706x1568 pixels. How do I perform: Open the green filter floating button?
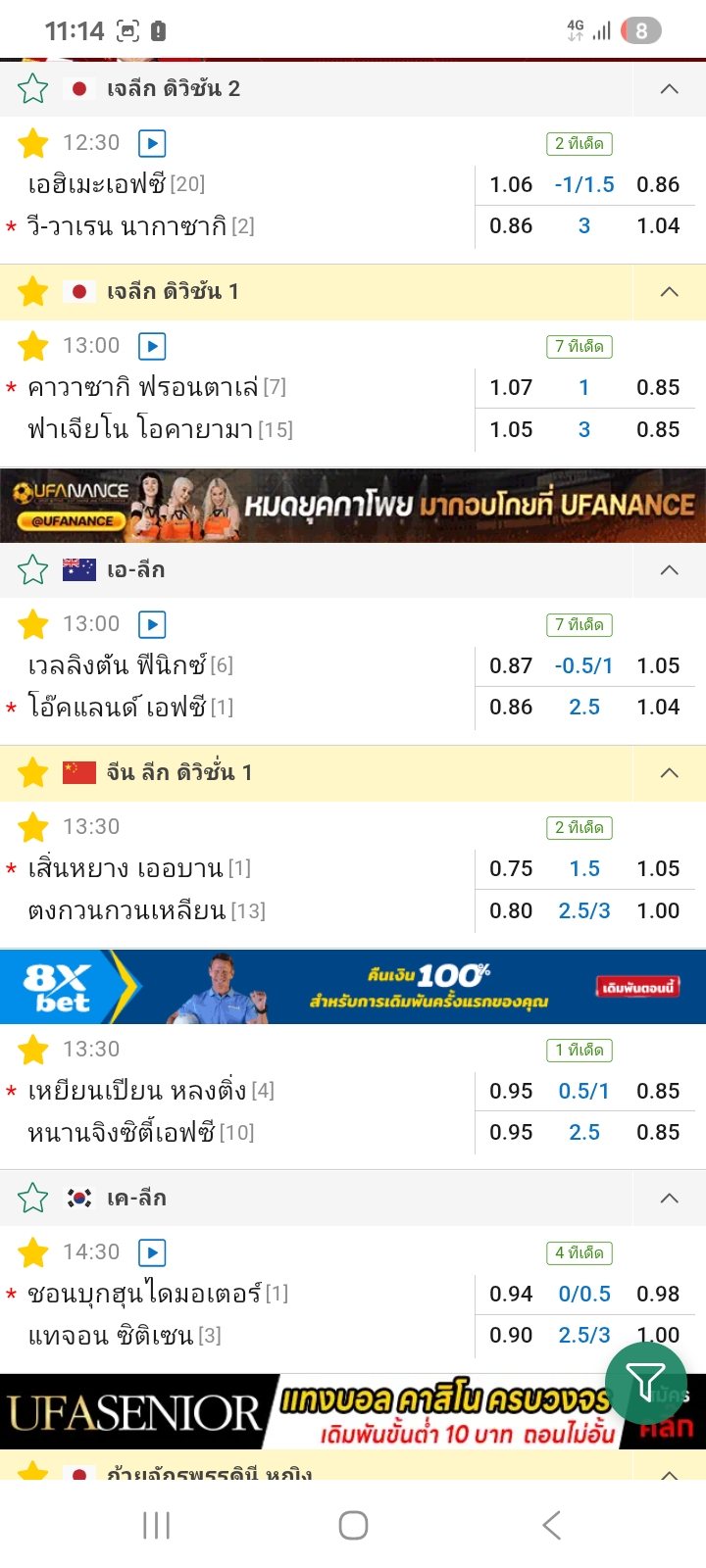646,1383
